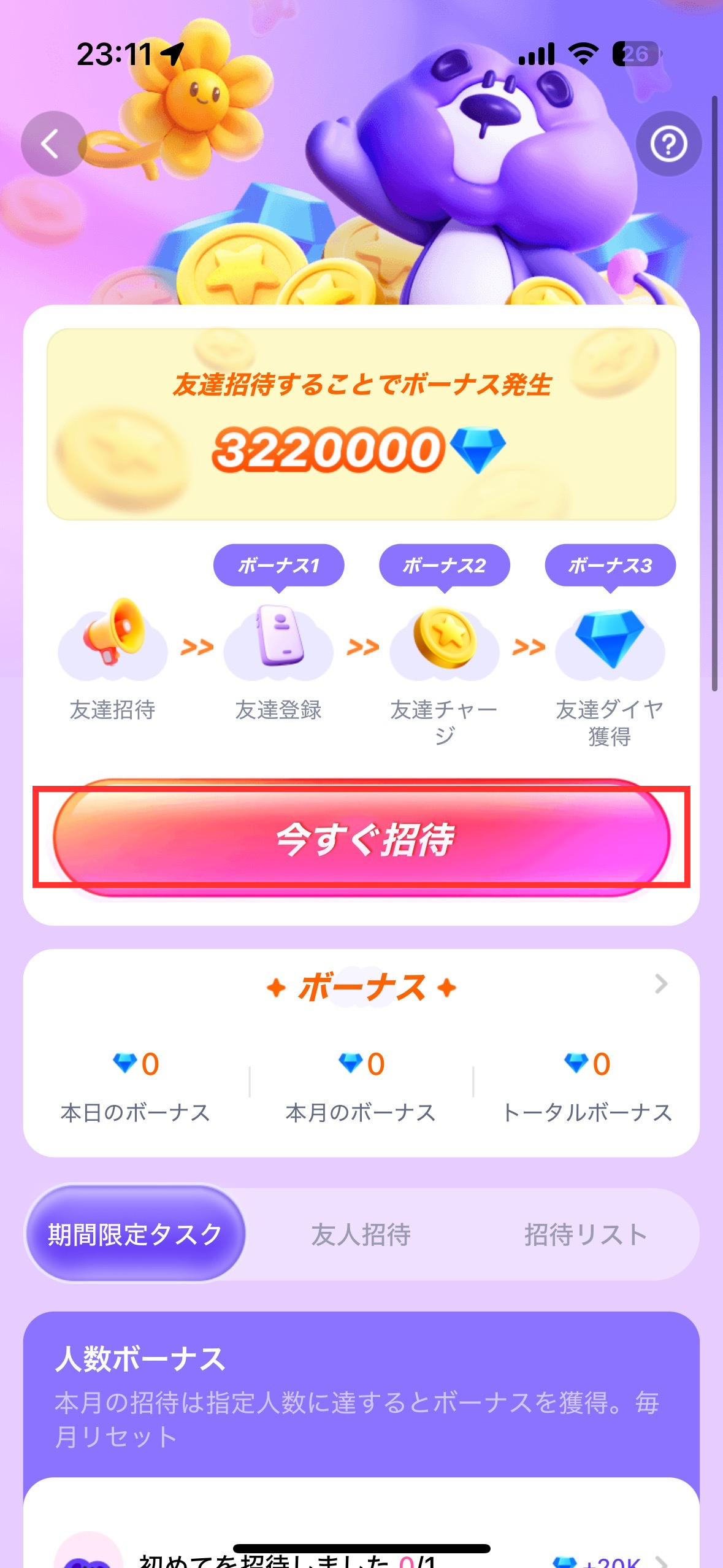Screen dimensions: 723x1568
Task: Open bonus details via the ボーナス chevron
Action: coord(660,984)
